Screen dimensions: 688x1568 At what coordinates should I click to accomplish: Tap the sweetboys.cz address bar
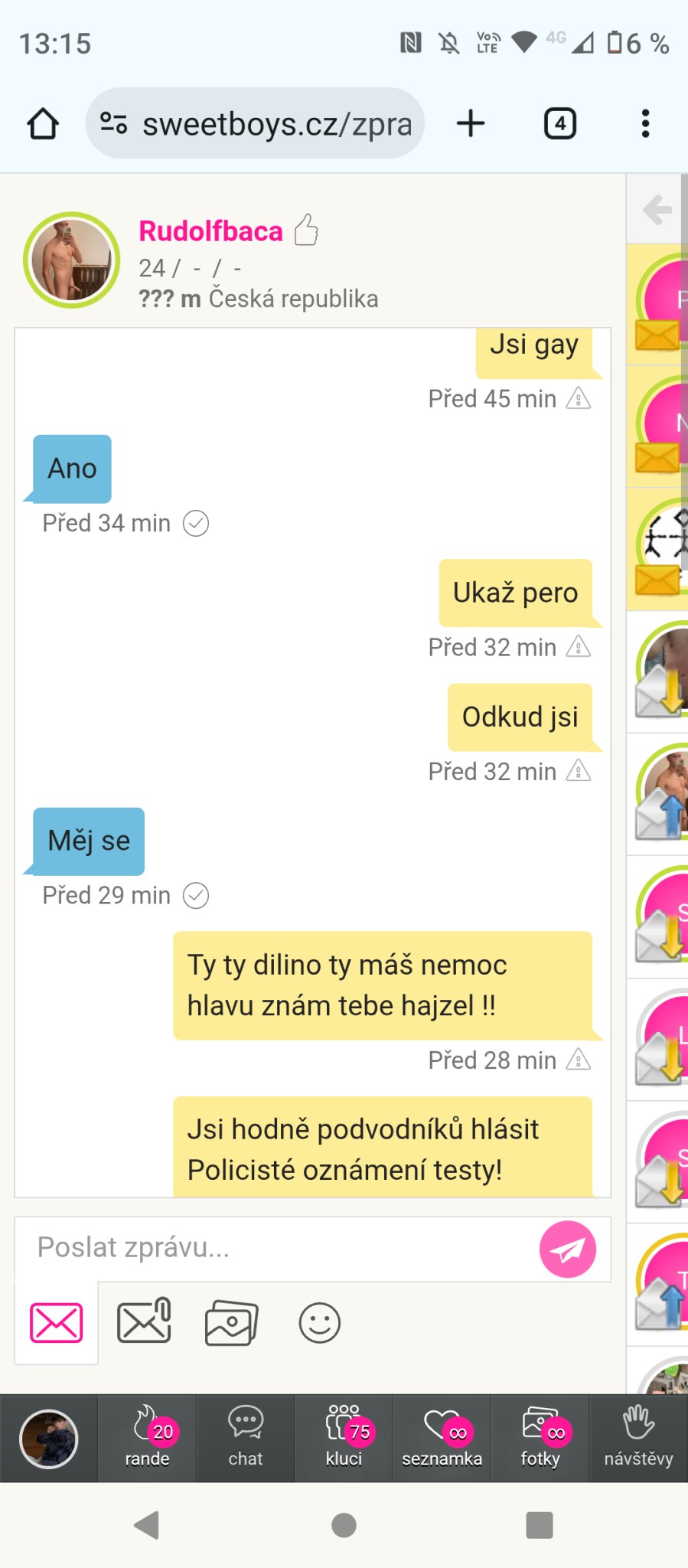[x=256, y=124]
